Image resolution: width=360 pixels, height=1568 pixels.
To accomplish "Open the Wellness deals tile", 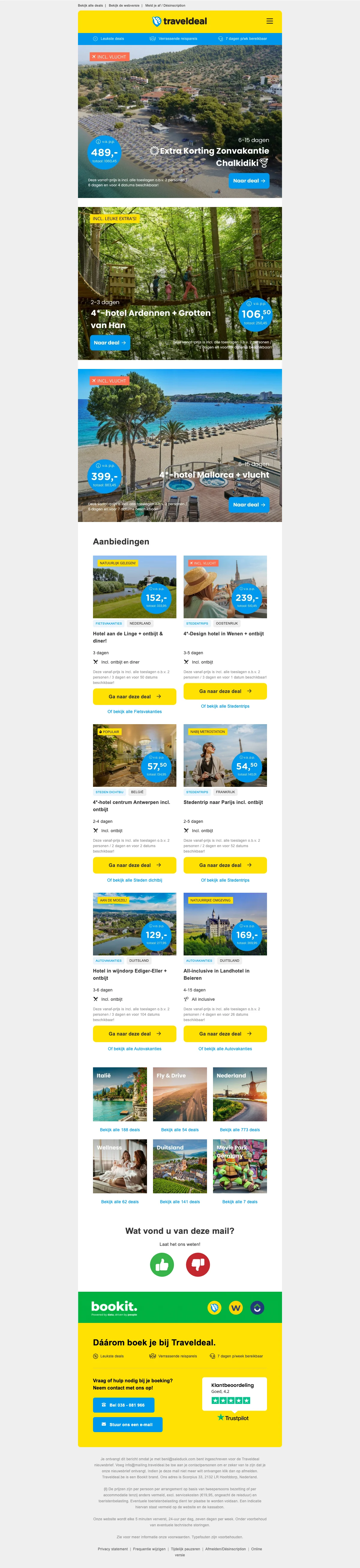I will [120, 1166].
